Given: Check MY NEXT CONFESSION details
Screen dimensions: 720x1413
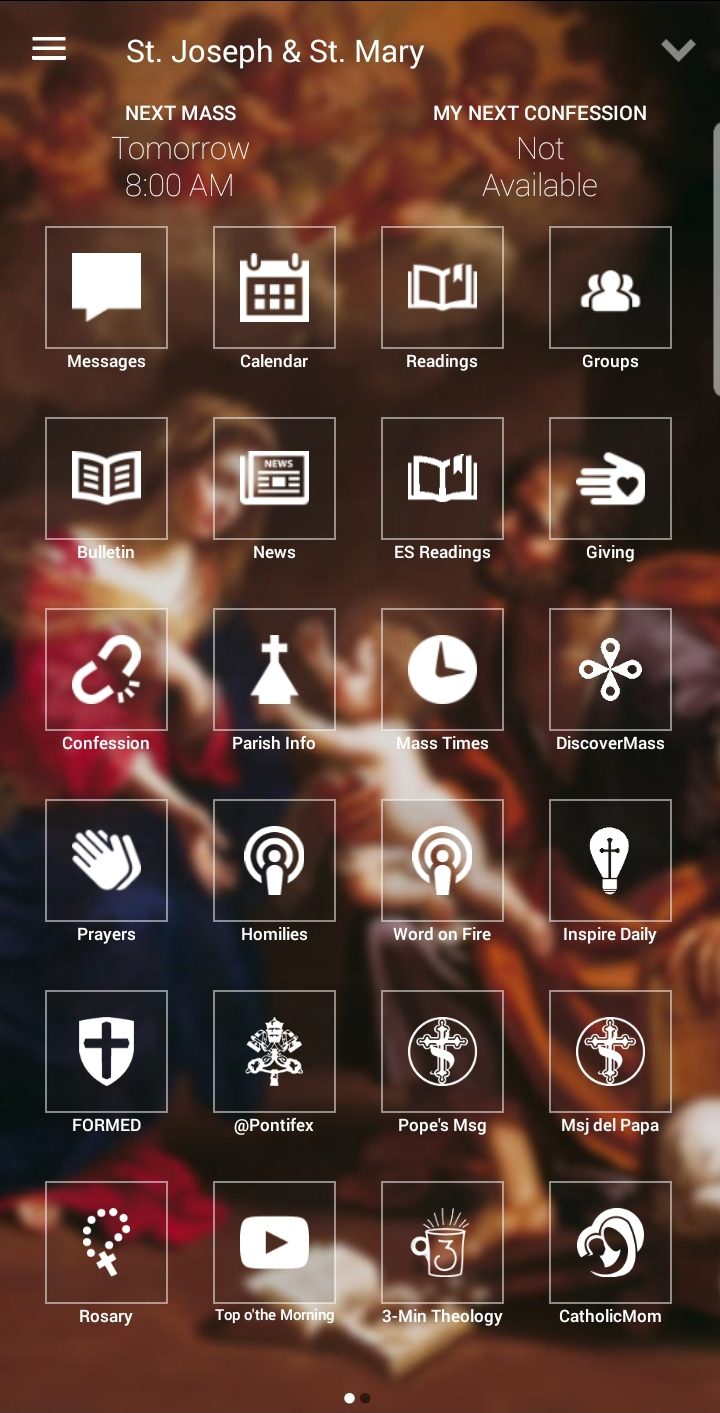Looking at the screenshot, I should coord(539,150).
